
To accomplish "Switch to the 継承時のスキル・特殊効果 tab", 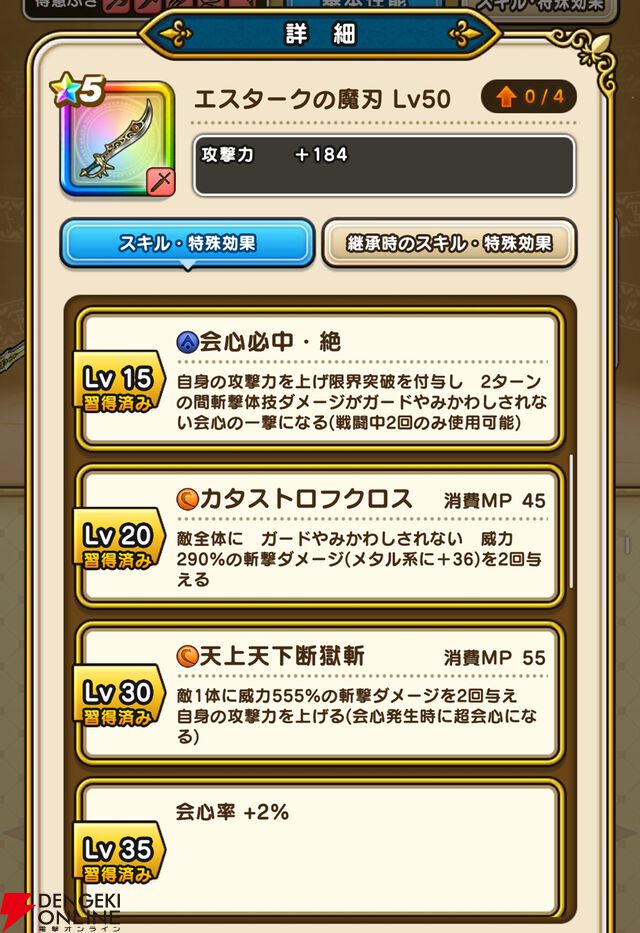I will click(x=449, y=244).
